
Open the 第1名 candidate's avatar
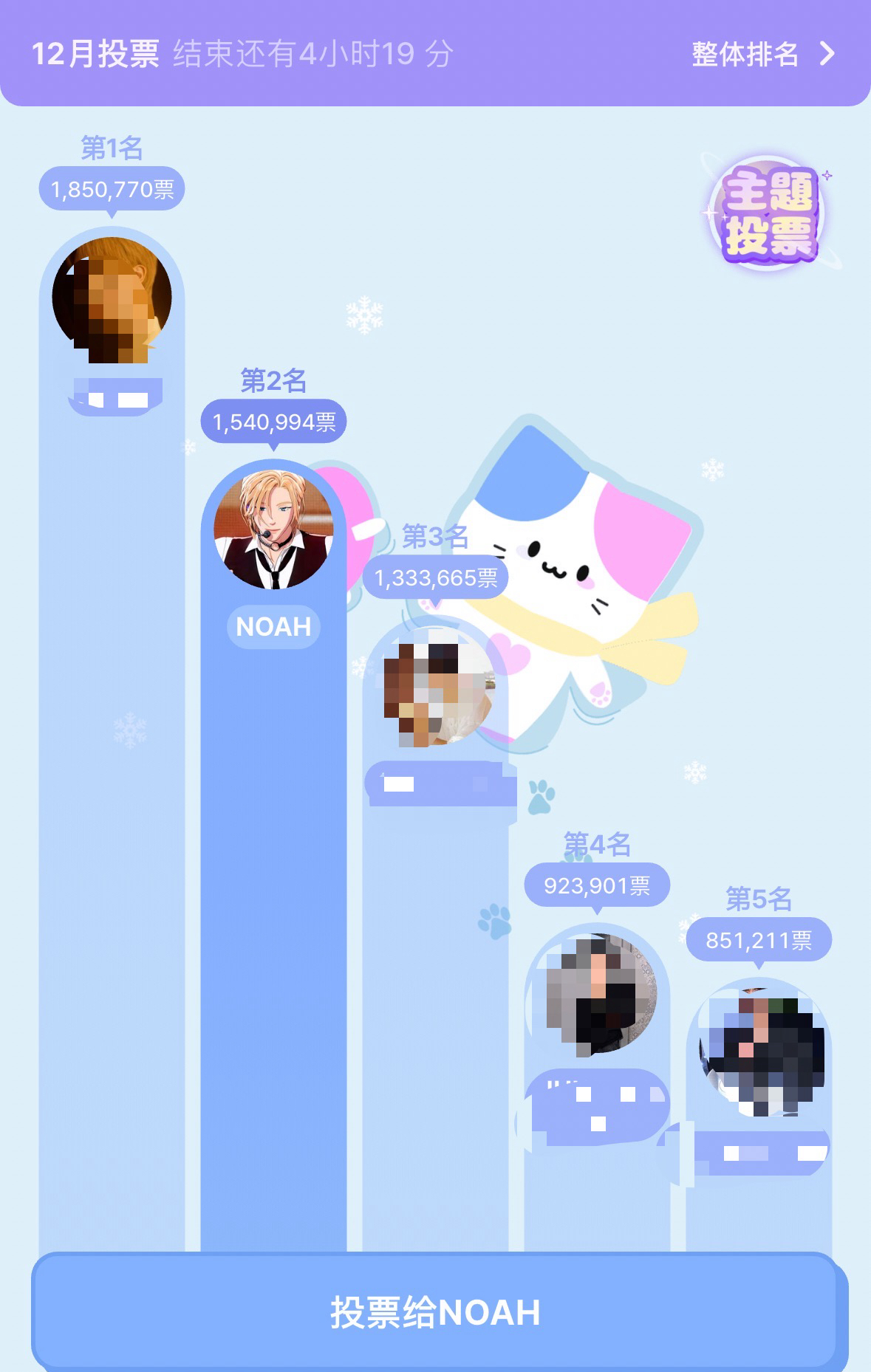(x=112, y=298)
